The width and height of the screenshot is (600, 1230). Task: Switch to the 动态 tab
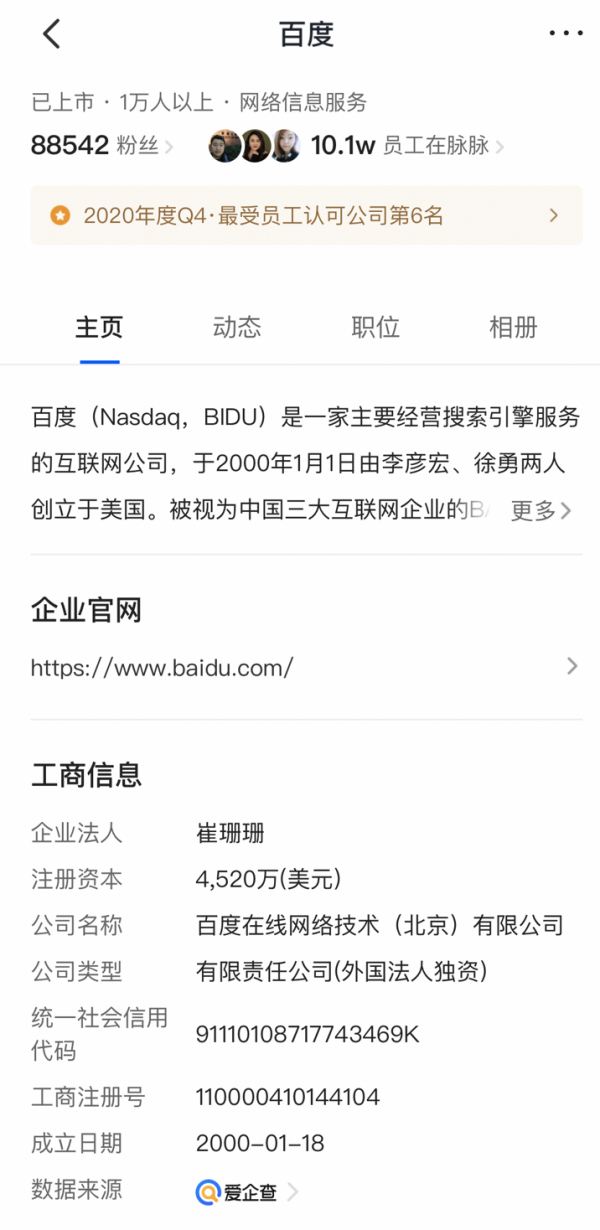(x=237, y=327)
